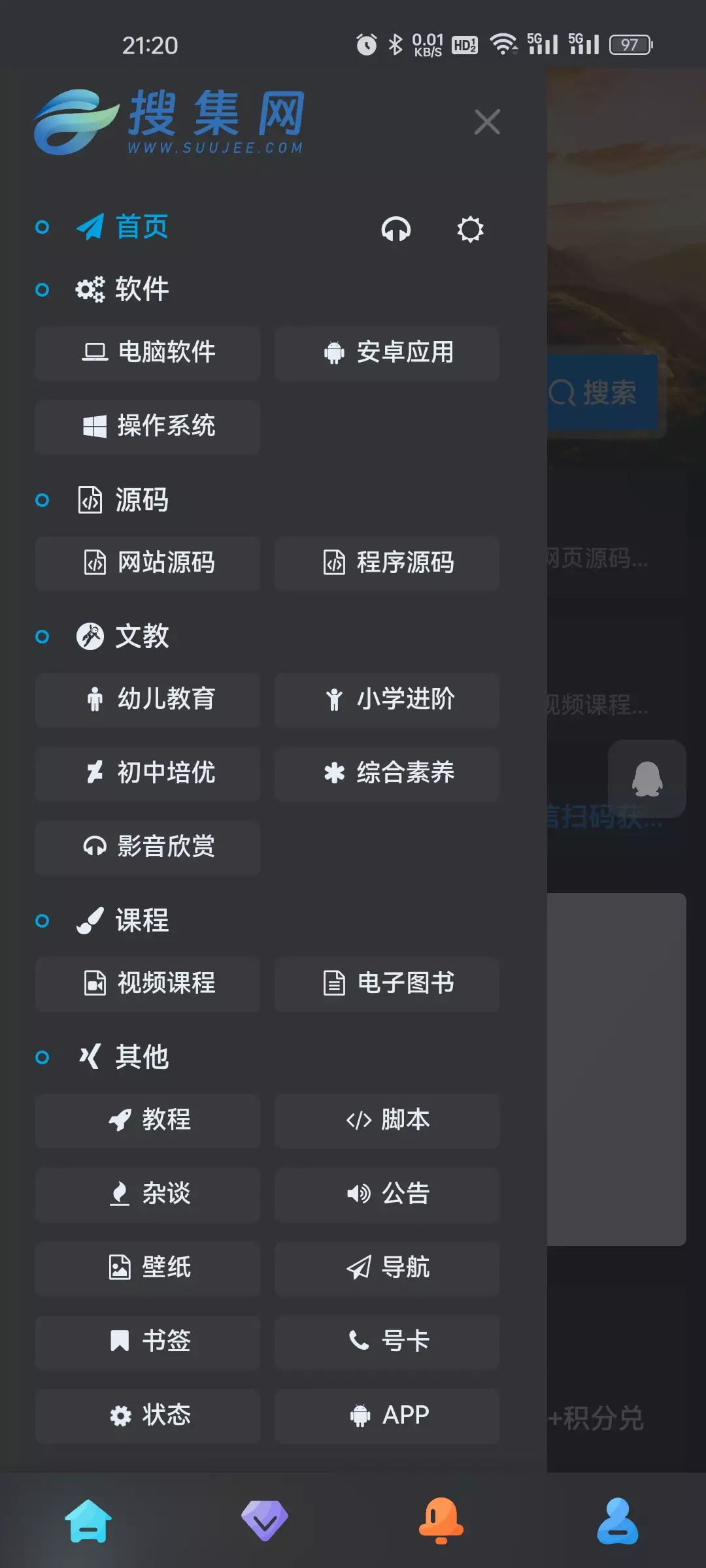Select the 操作系统 category

[148, 427]
